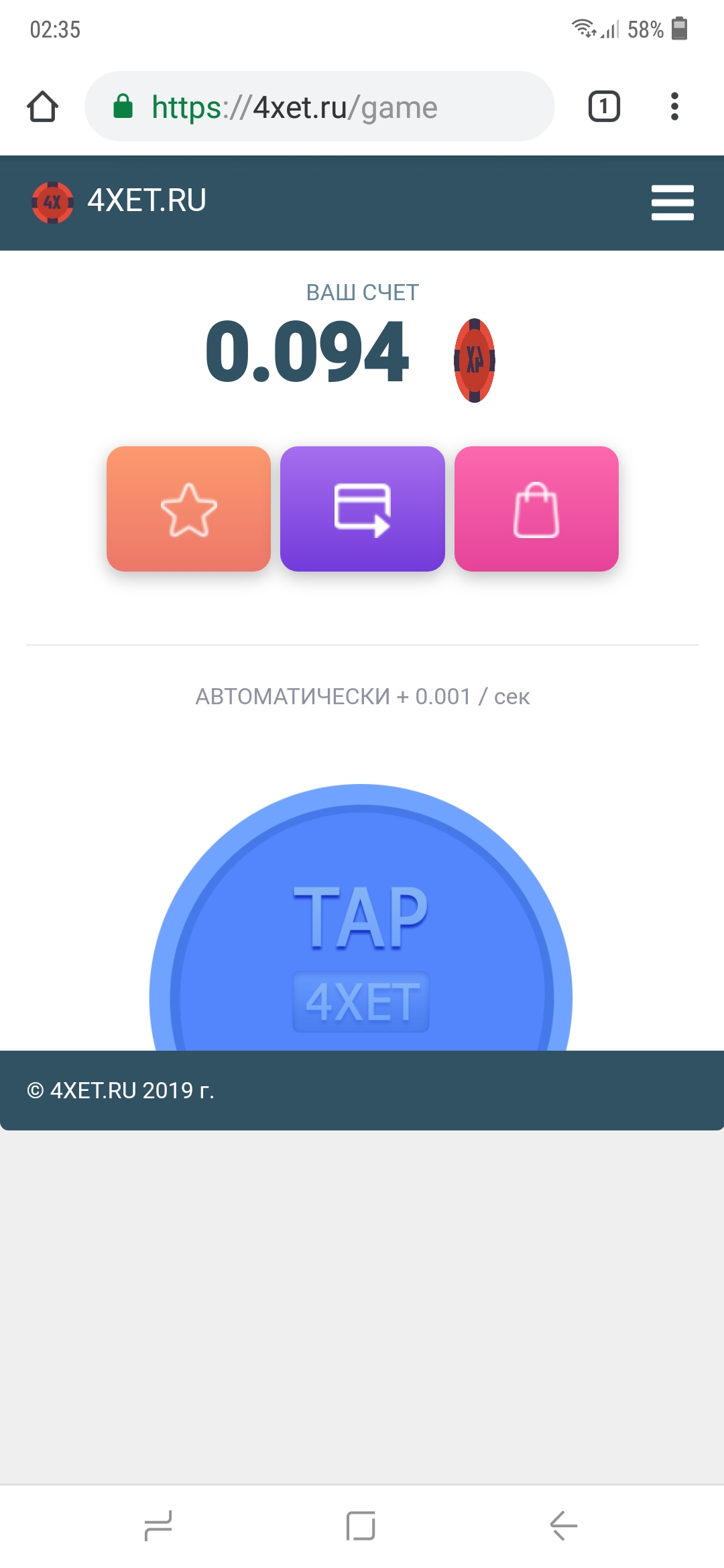724x1568 pixels.
Task: Open the browser overflow menu
Action: [x=674, y=107]
